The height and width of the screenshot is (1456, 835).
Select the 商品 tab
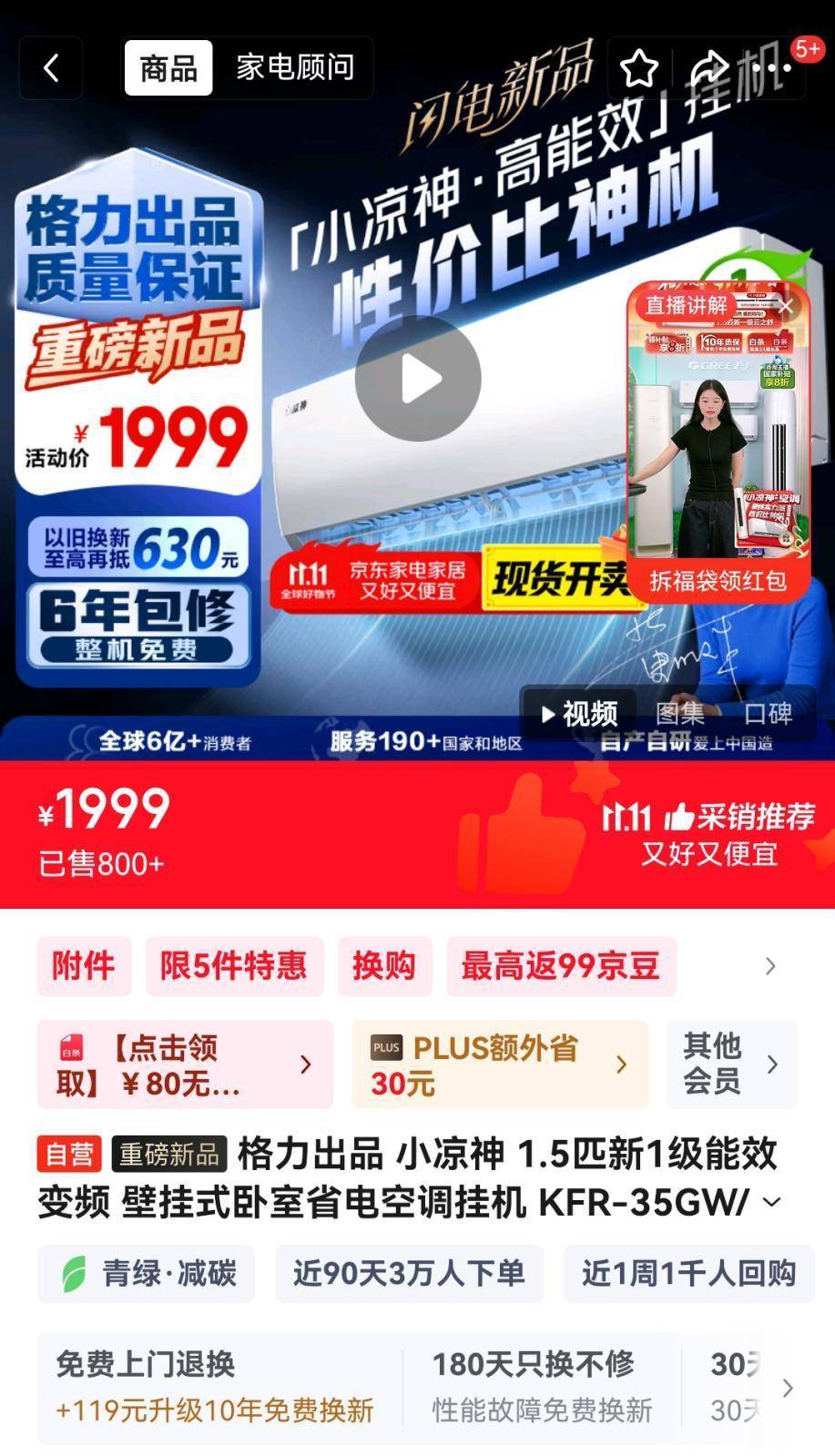168,68
